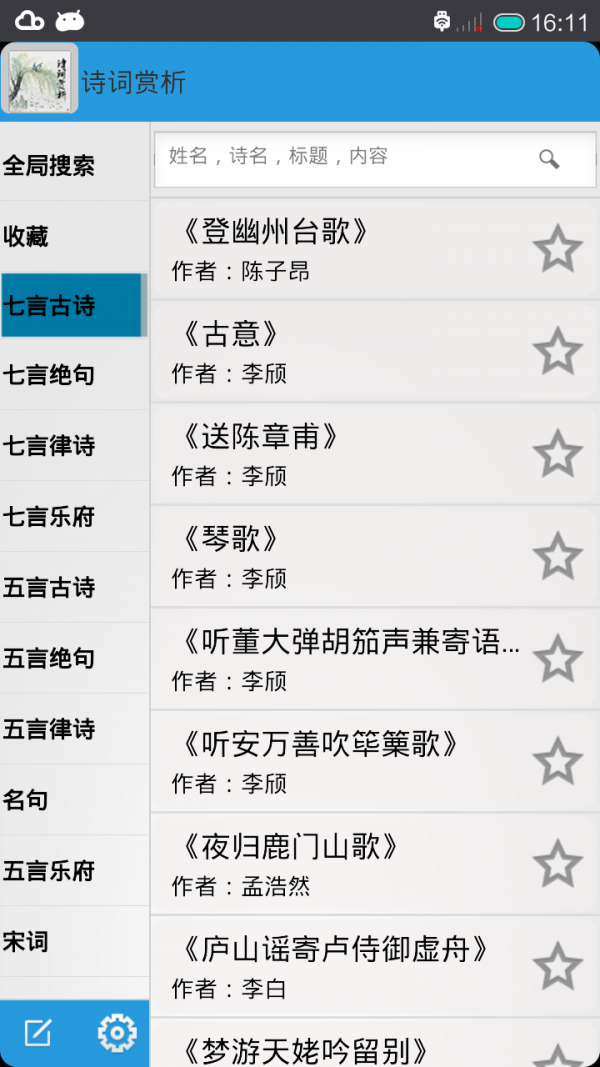Star the poem 《听董大弹胡笳声兼寄语...》
This screenshot has height=1067, width=600.
pos(558,659)
